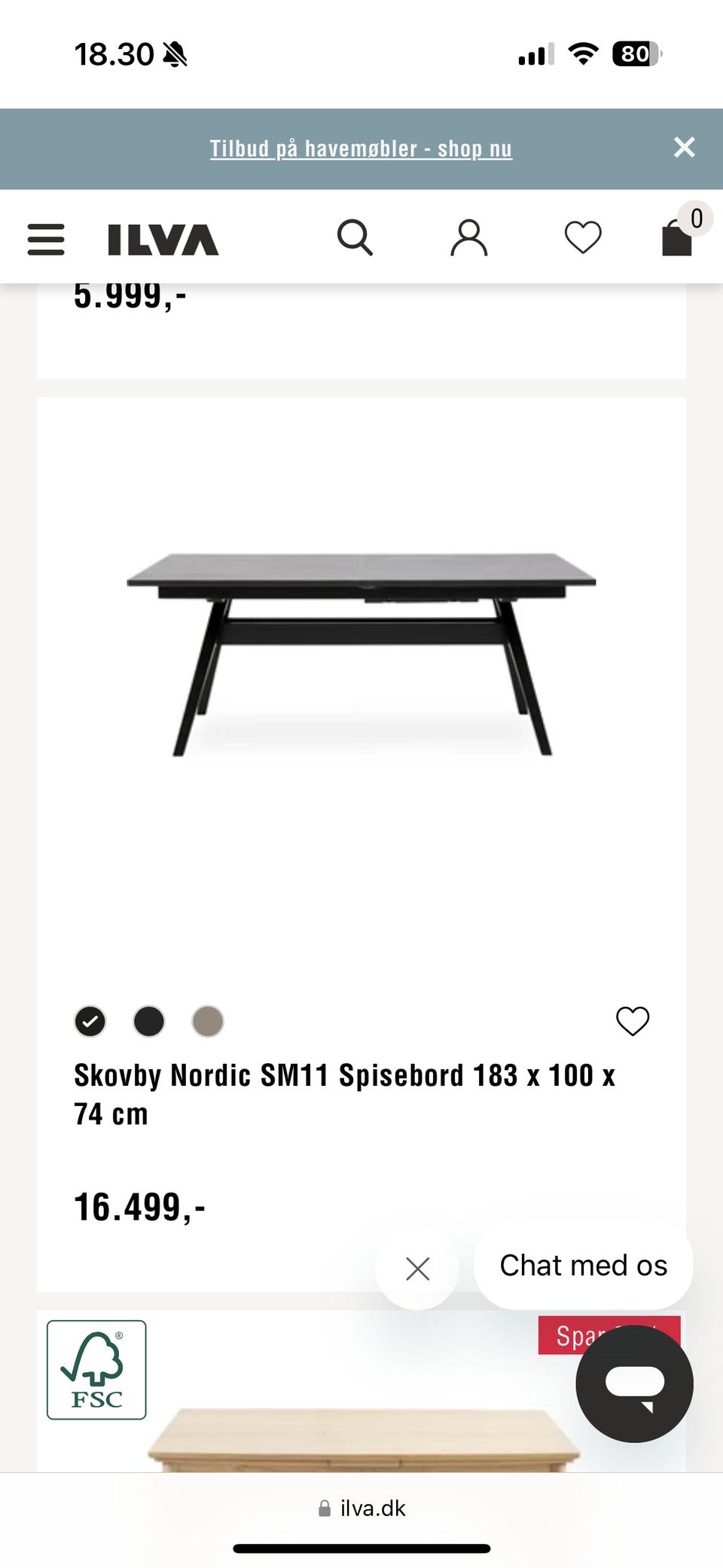Add Skovby Nordic SM11 to wishlist
This screenshot has width=723, height=1568.
[633, 1022]
